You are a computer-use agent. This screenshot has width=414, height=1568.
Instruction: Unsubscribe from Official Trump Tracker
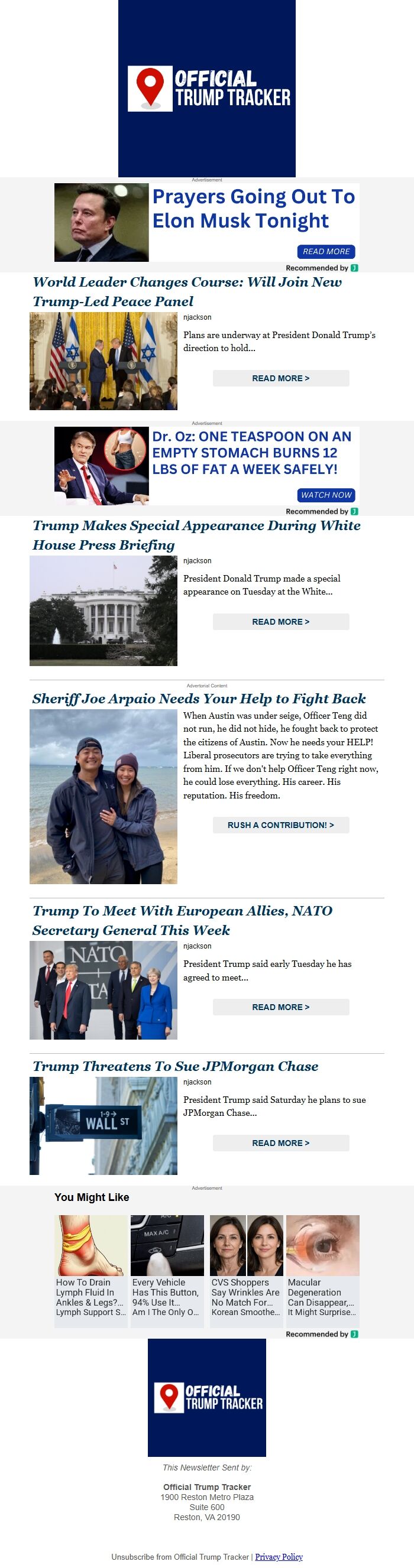click(x=180, y=1556)
